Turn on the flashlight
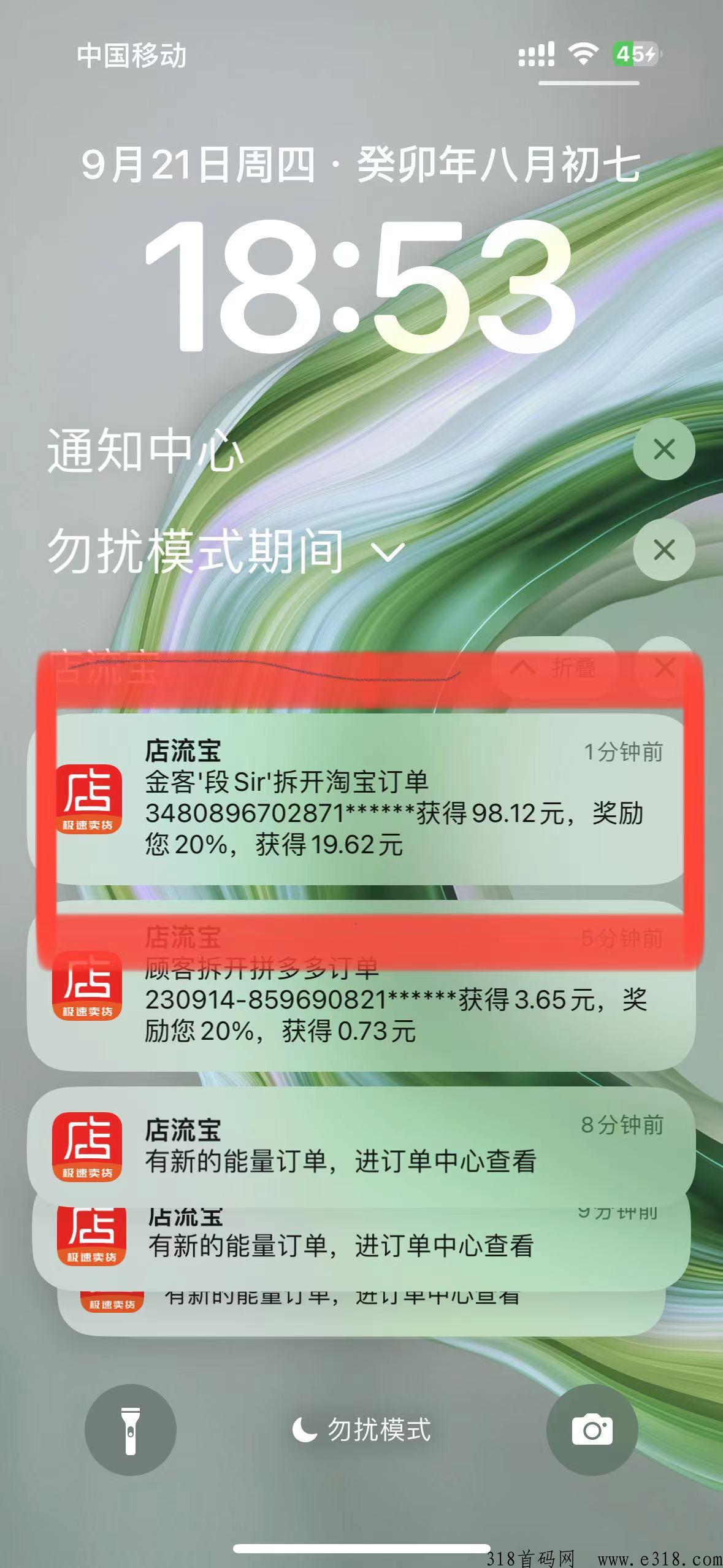Image resolution: width=723 pixels, height=1568 pixels. pos(131,1430)
